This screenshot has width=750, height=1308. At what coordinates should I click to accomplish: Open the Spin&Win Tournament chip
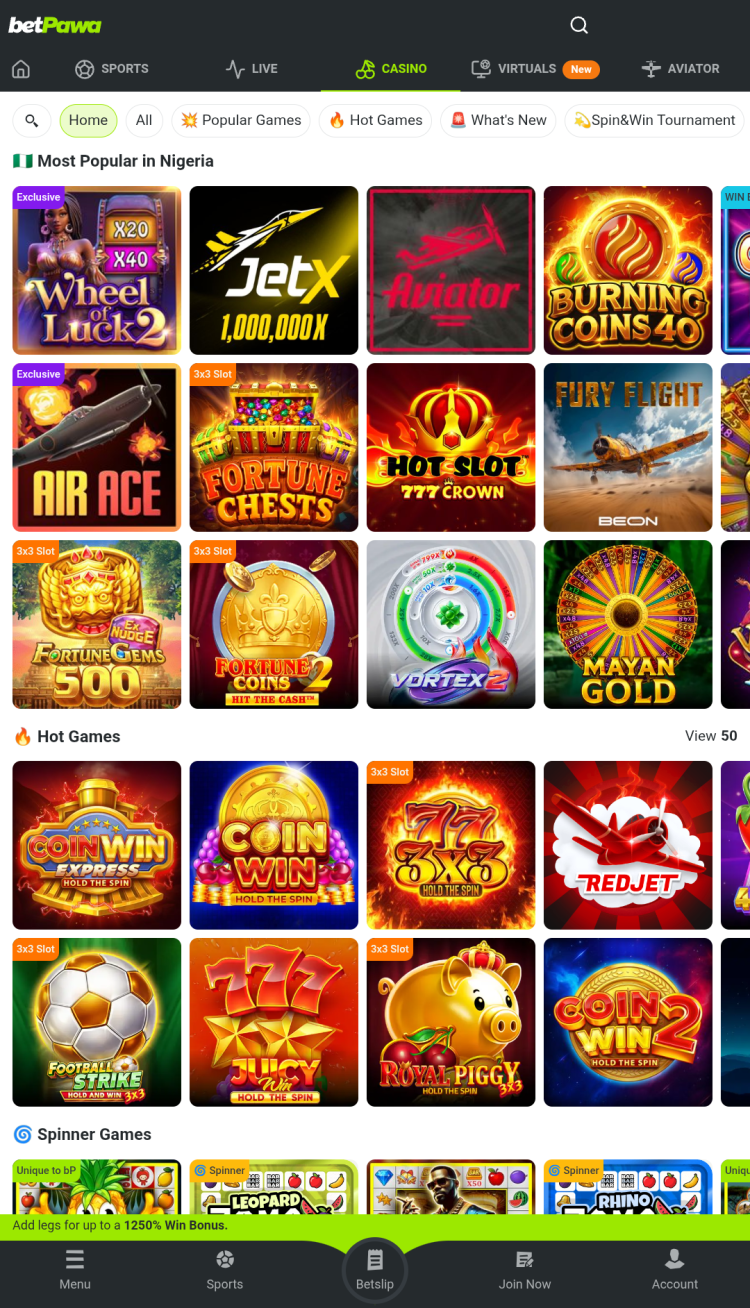(653, 120)
